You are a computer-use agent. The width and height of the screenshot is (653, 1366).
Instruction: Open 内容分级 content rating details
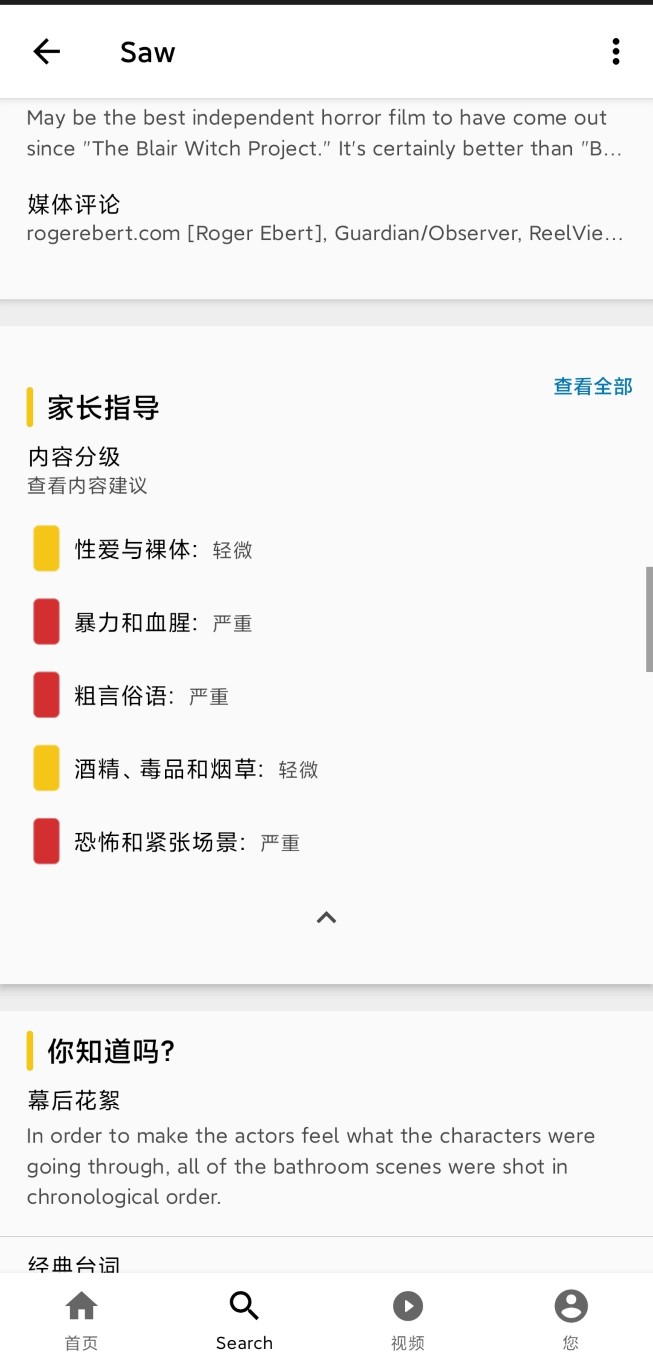[326, 471]
